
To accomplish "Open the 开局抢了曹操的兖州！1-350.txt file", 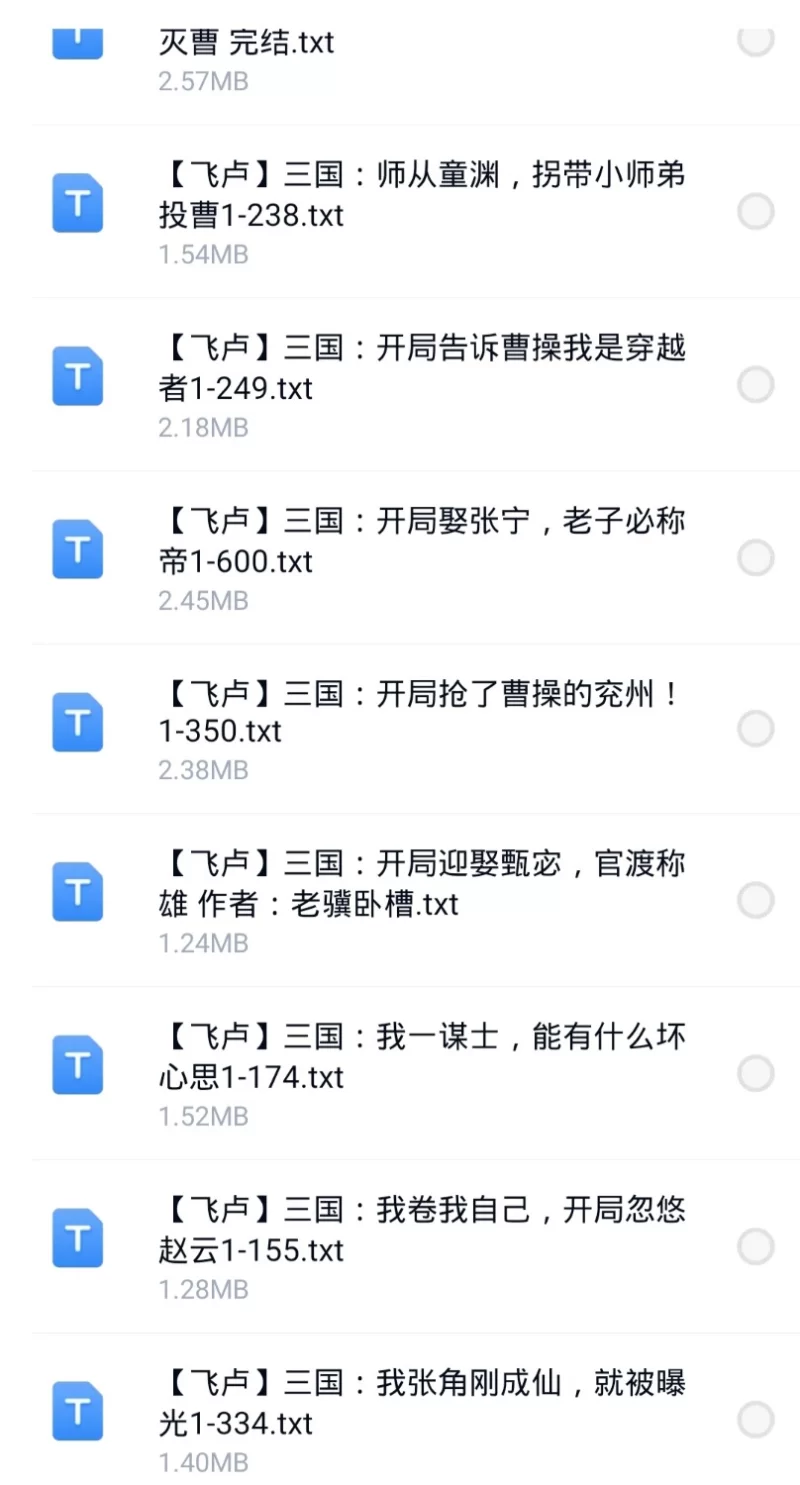I will click(420, 712).
